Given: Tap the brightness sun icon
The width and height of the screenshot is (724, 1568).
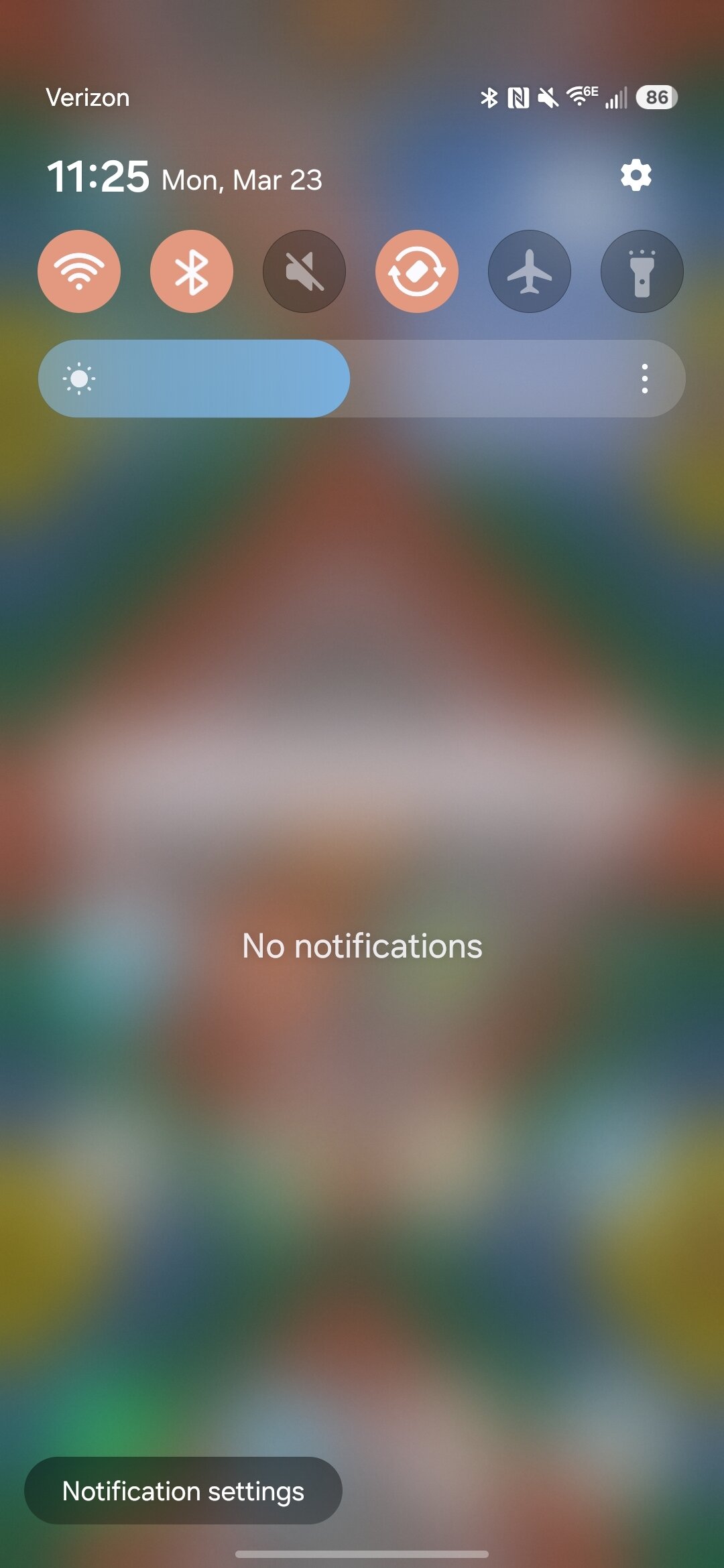Looking at the screenshot, I should click(x=78, y=379).
